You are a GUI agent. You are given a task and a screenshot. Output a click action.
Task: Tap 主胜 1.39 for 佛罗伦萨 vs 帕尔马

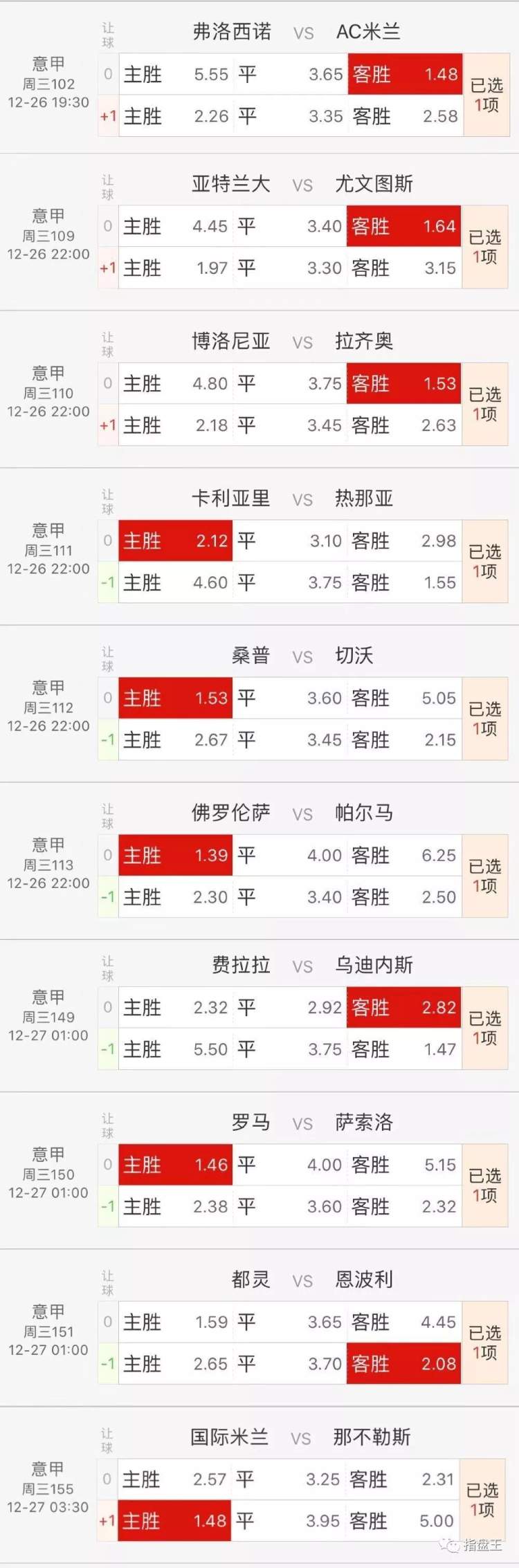click(176, 855)
